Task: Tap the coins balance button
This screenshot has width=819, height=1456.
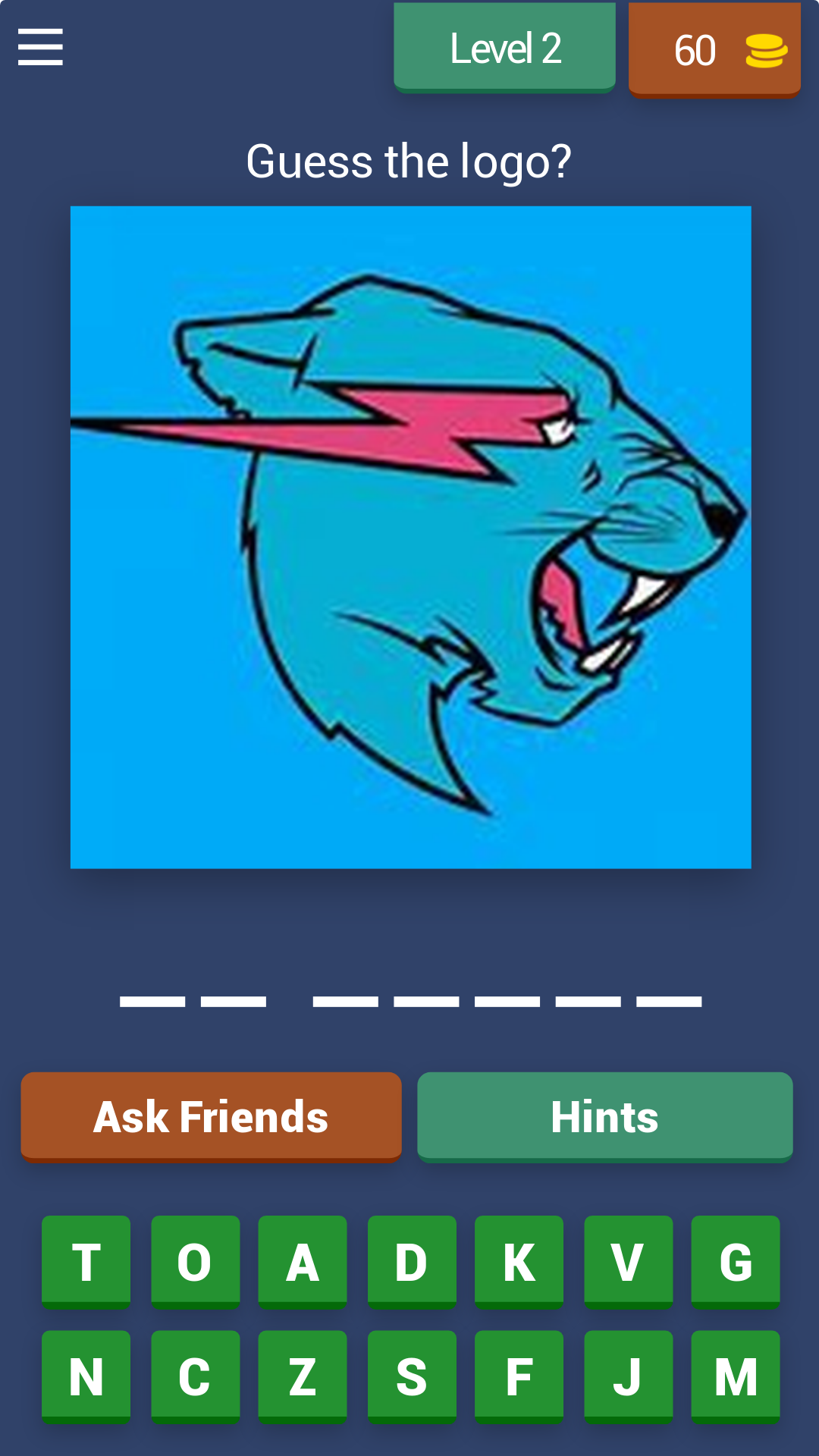Action: coord(714,49)
